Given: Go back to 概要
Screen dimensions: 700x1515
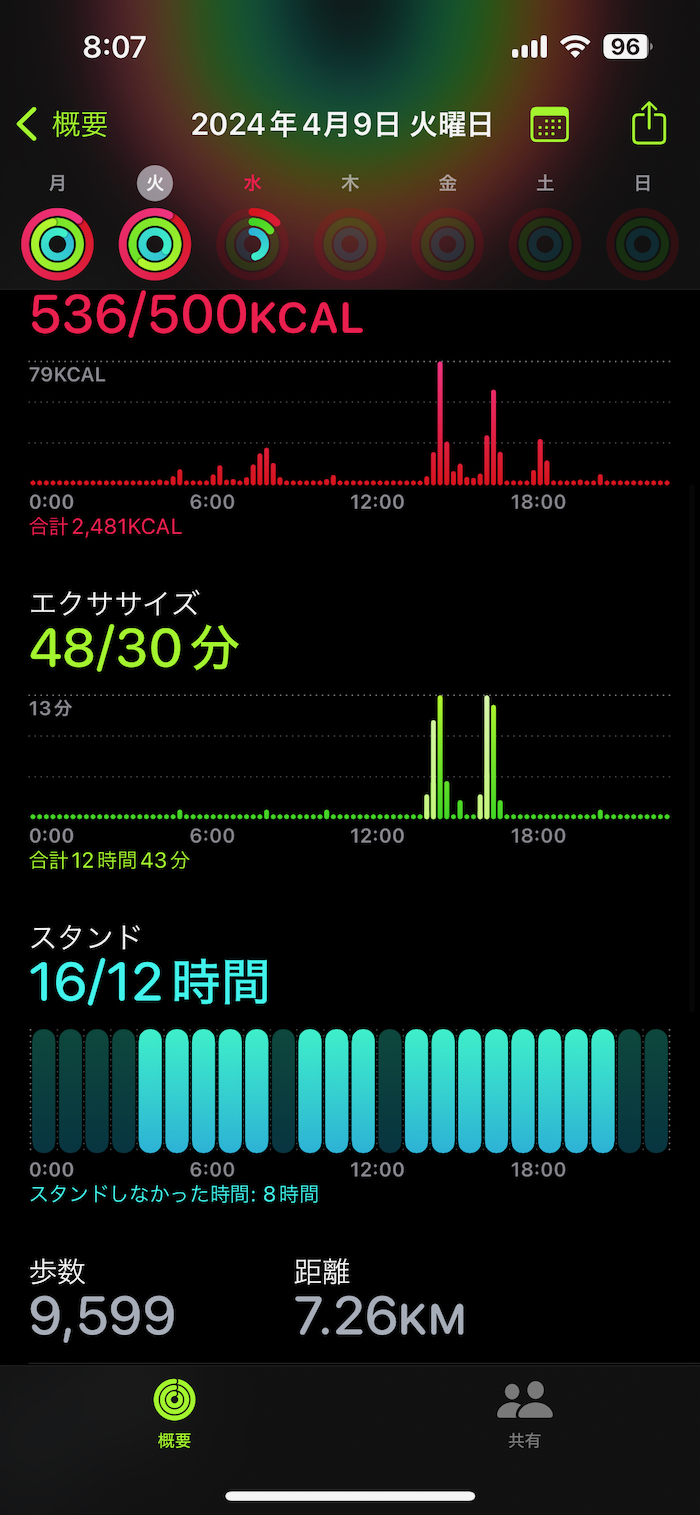Looking at the screenshot, I should (x=62, y=125).
